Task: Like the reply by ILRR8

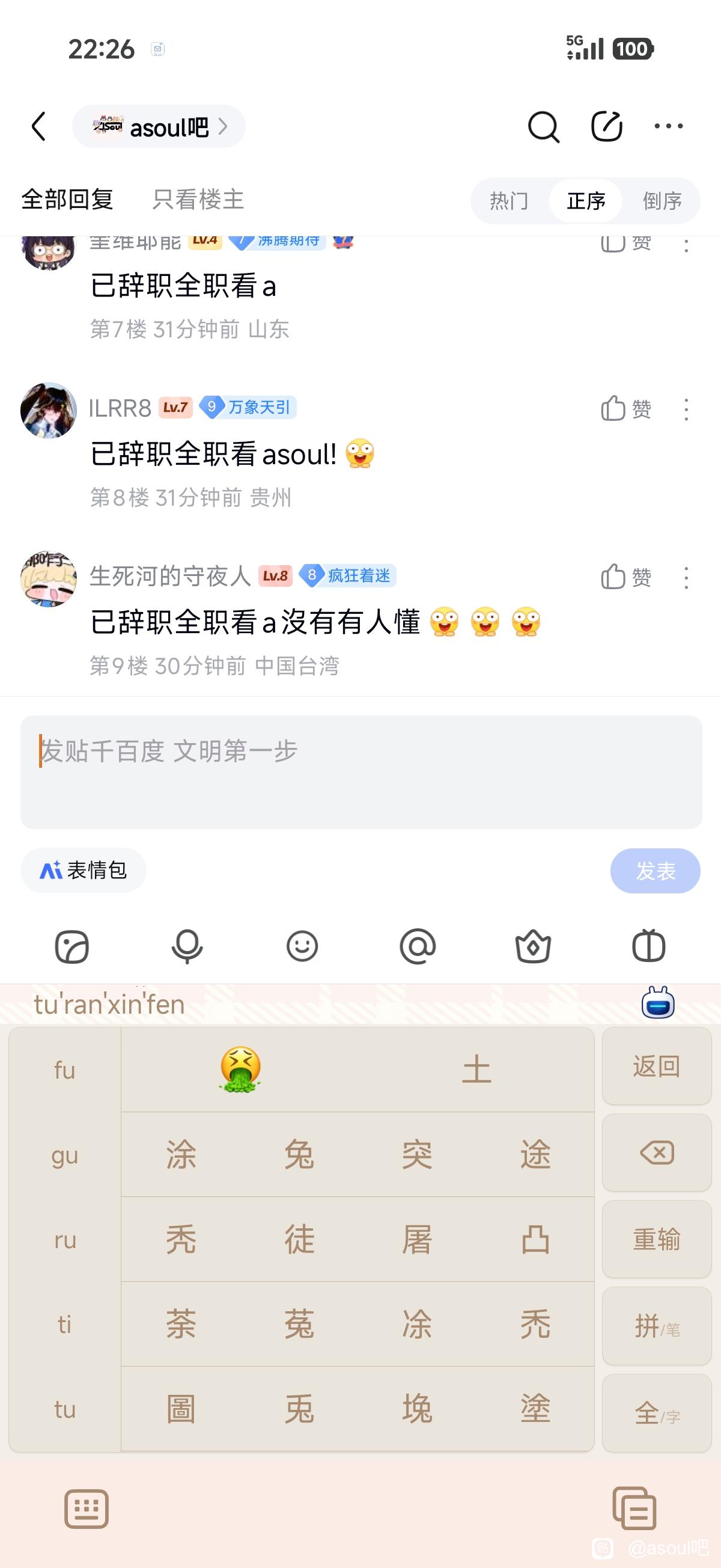Action: pos(625,409)
